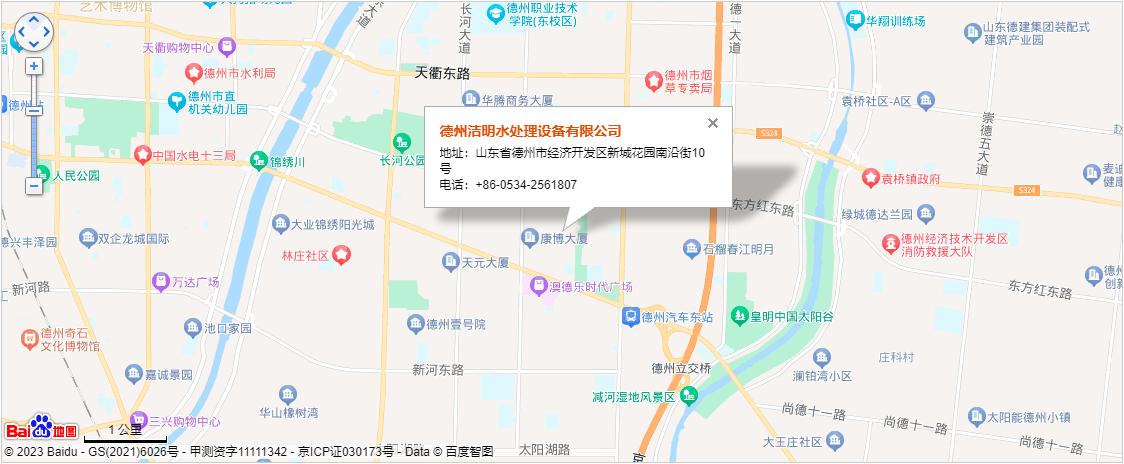Zoom out with the minus button
This screenshot has height=464, width=1124.
pyautogui.click(x=34, y=186)
